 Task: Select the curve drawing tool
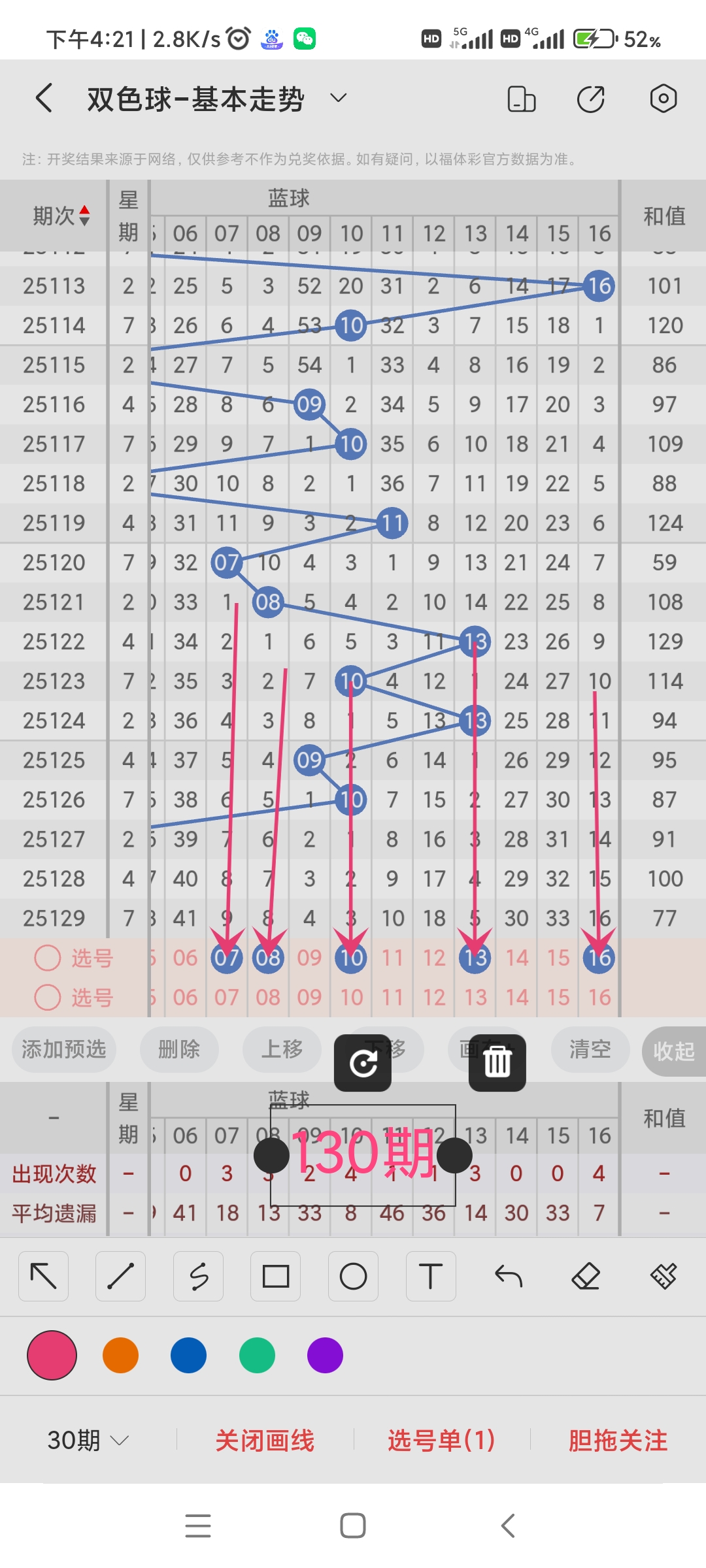(x=198, y=1275)
